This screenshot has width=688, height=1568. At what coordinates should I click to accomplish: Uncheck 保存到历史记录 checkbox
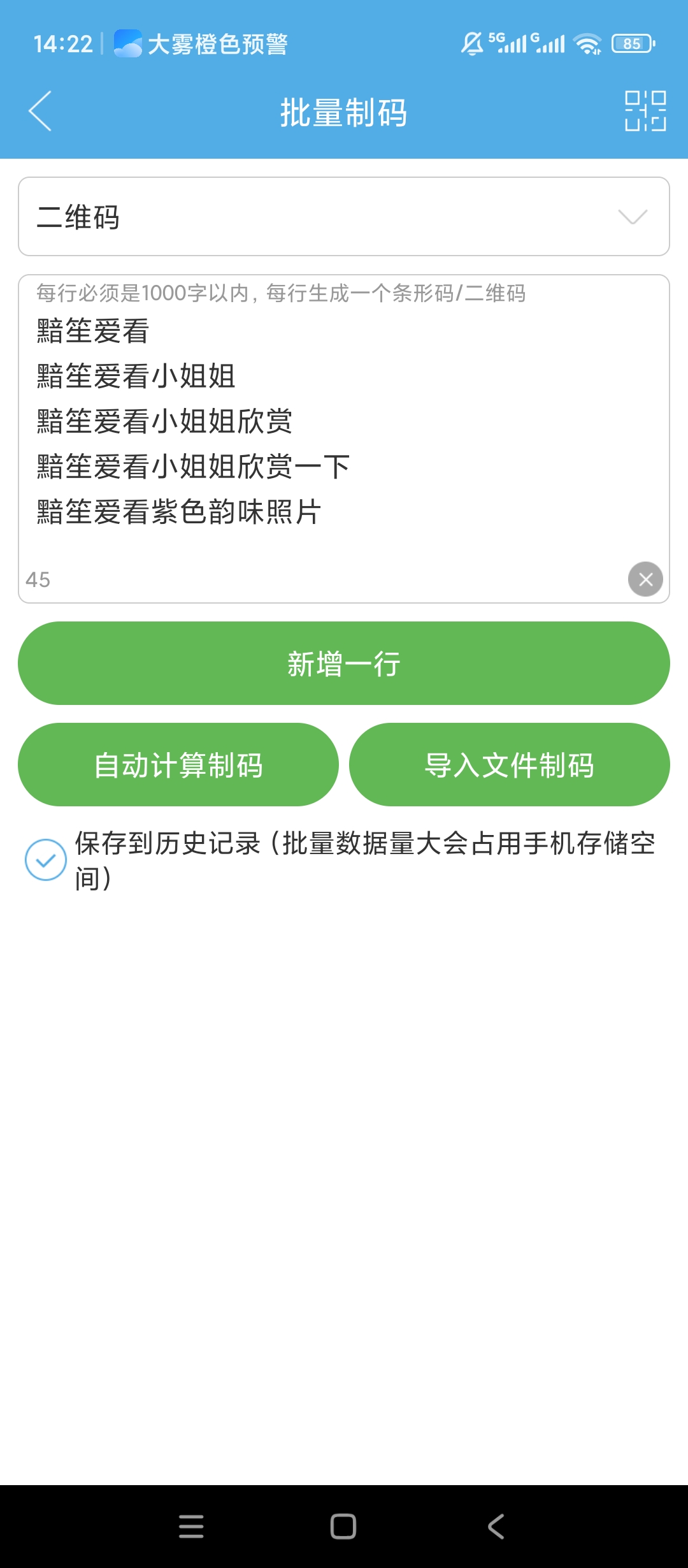point(46,860)
